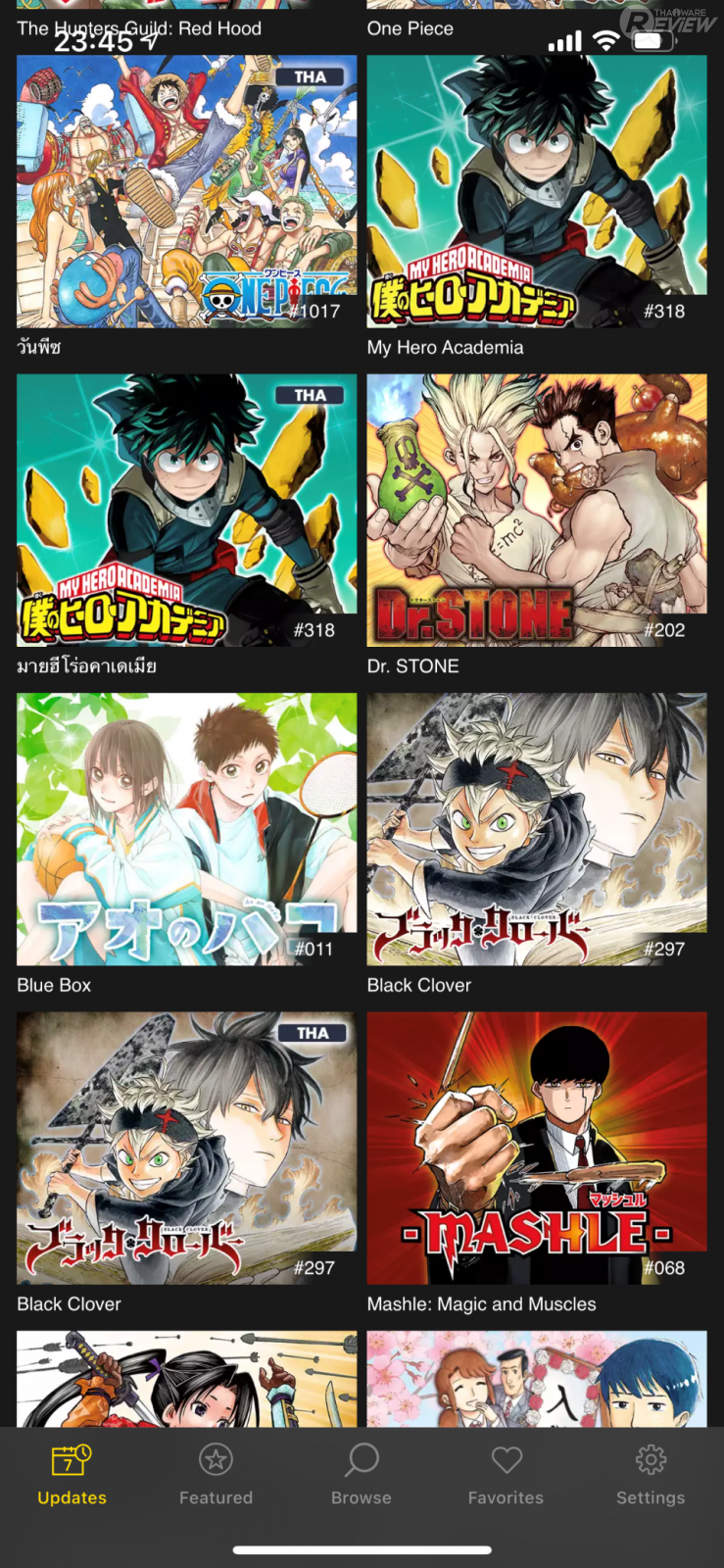Select the Updates tab

click(72, 1475)
